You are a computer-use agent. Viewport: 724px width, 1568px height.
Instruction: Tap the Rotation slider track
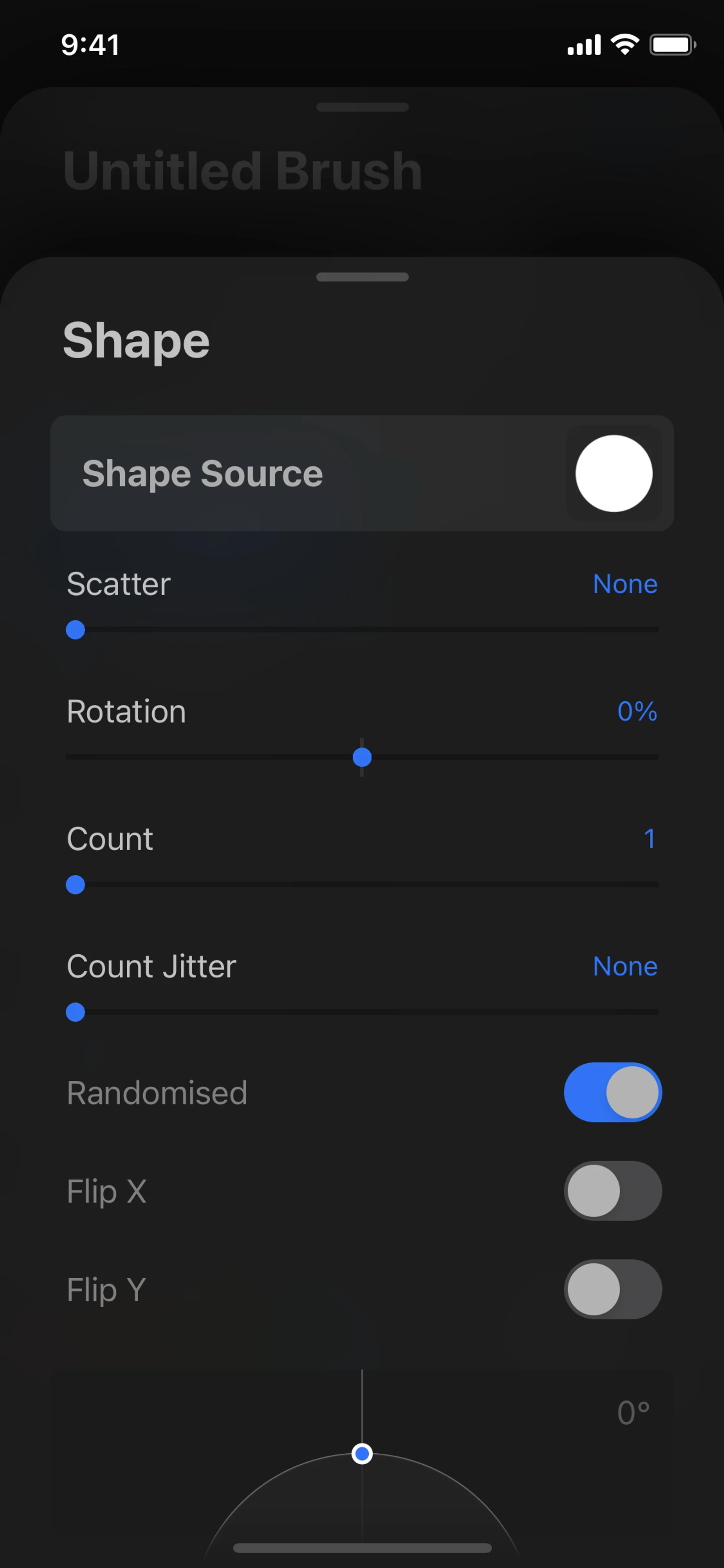[x=487, y=757]
